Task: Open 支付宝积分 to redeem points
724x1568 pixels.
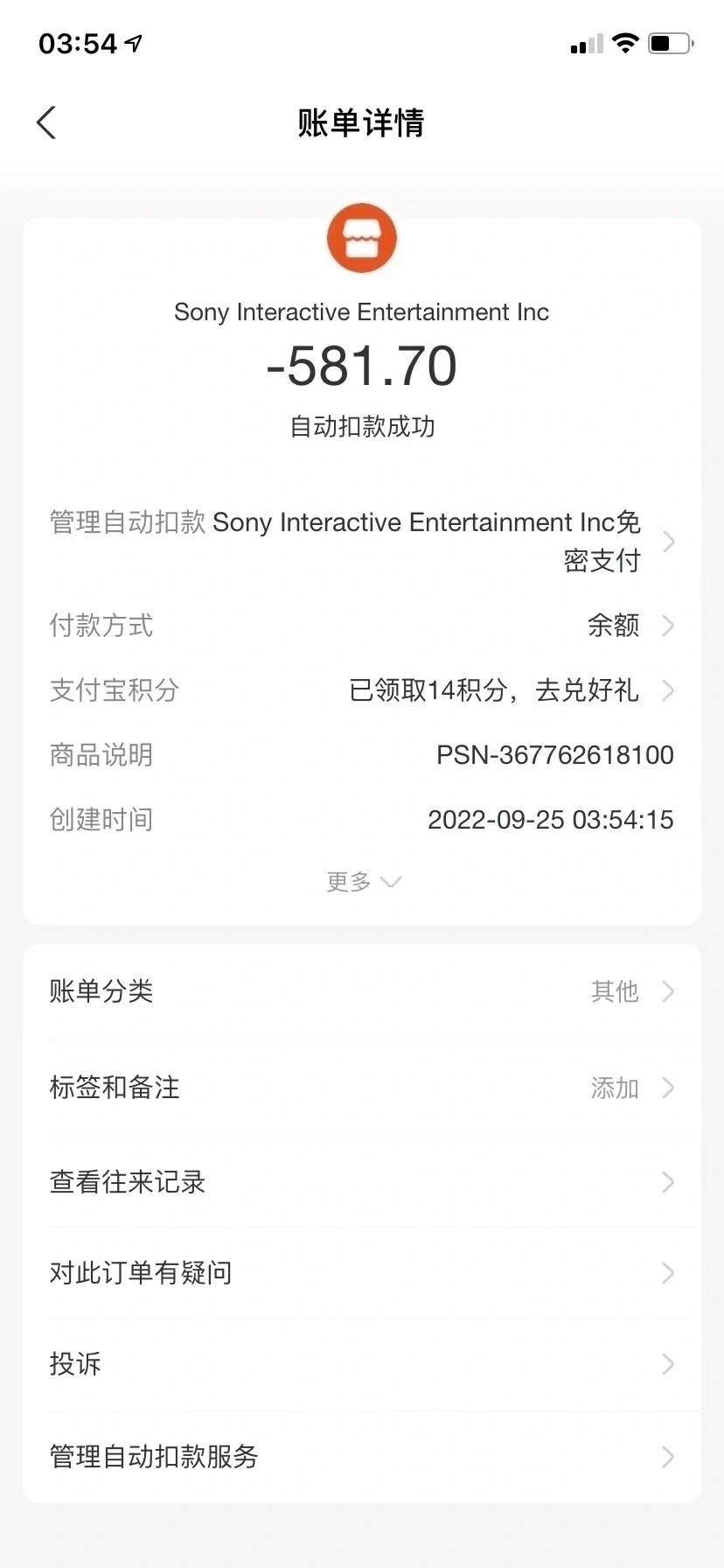Action: [x=362, y=690]
